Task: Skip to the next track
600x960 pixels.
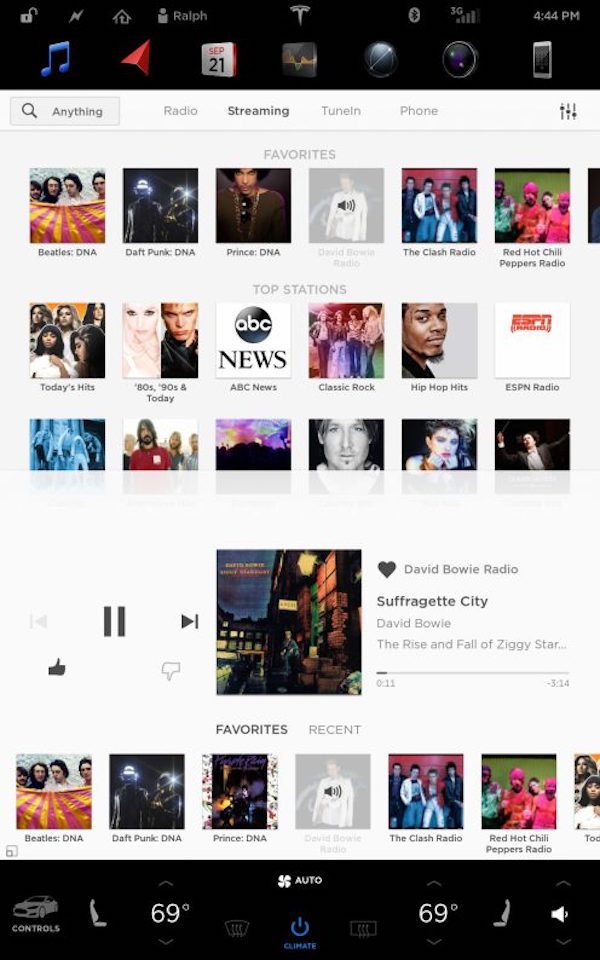Action: [189, 621]
